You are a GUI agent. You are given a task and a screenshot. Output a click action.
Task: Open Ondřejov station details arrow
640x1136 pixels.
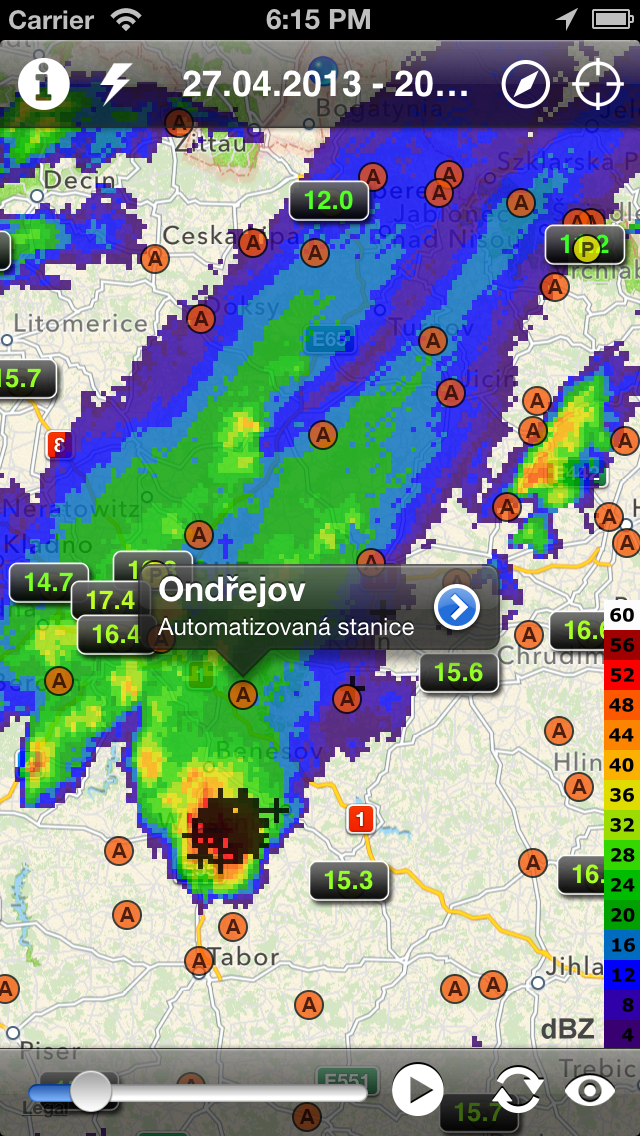(x=457, y=608)
